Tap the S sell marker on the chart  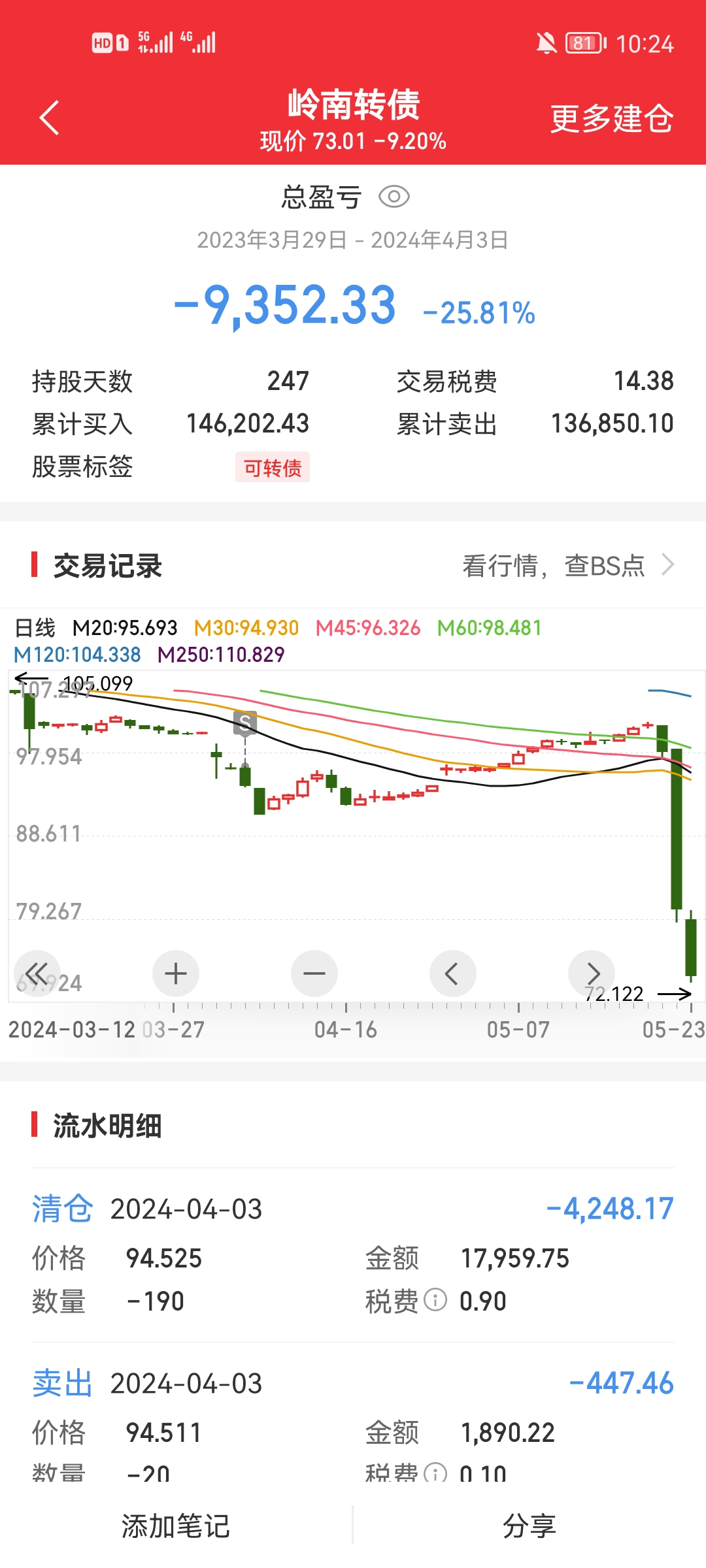click(x=245, y=723)
